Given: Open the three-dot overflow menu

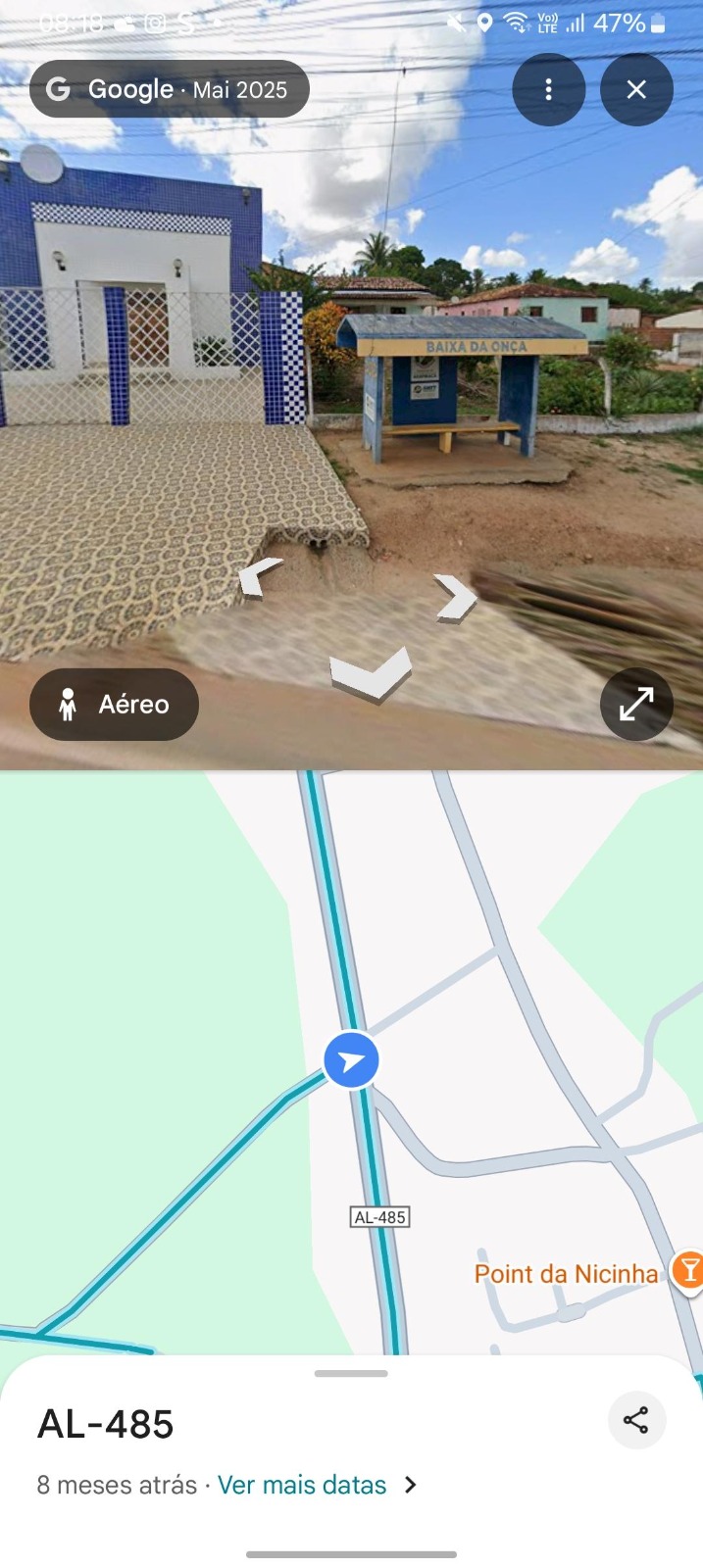Looking at the screenshot, I should coord(548,90).
